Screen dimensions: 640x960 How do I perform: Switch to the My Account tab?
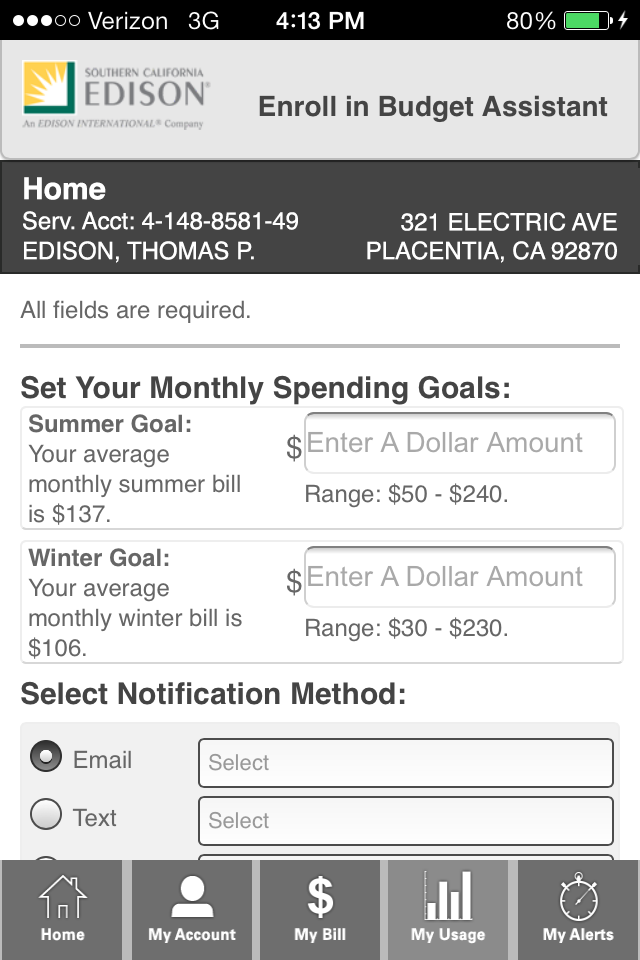192,909
